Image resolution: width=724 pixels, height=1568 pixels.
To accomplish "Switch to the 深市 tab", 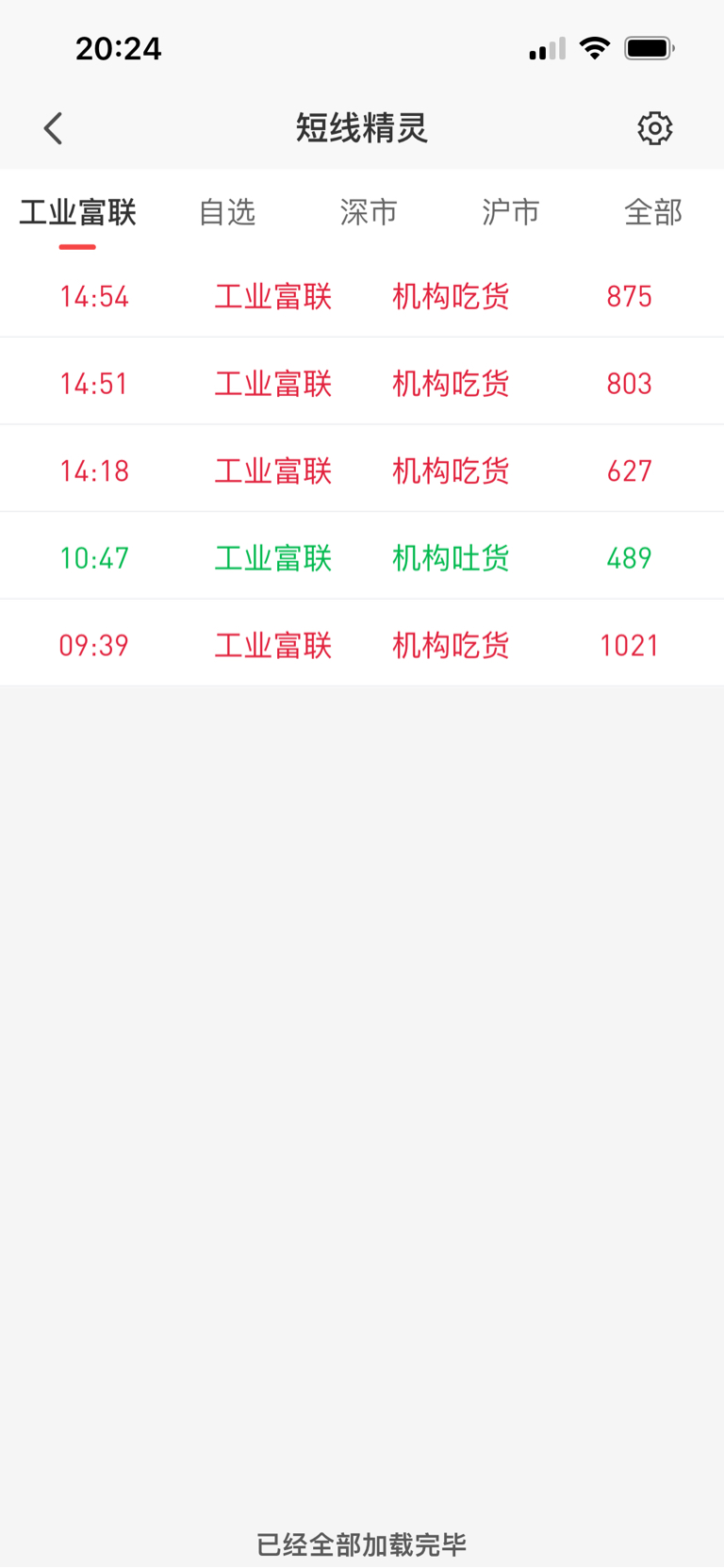I will point(369,213).
